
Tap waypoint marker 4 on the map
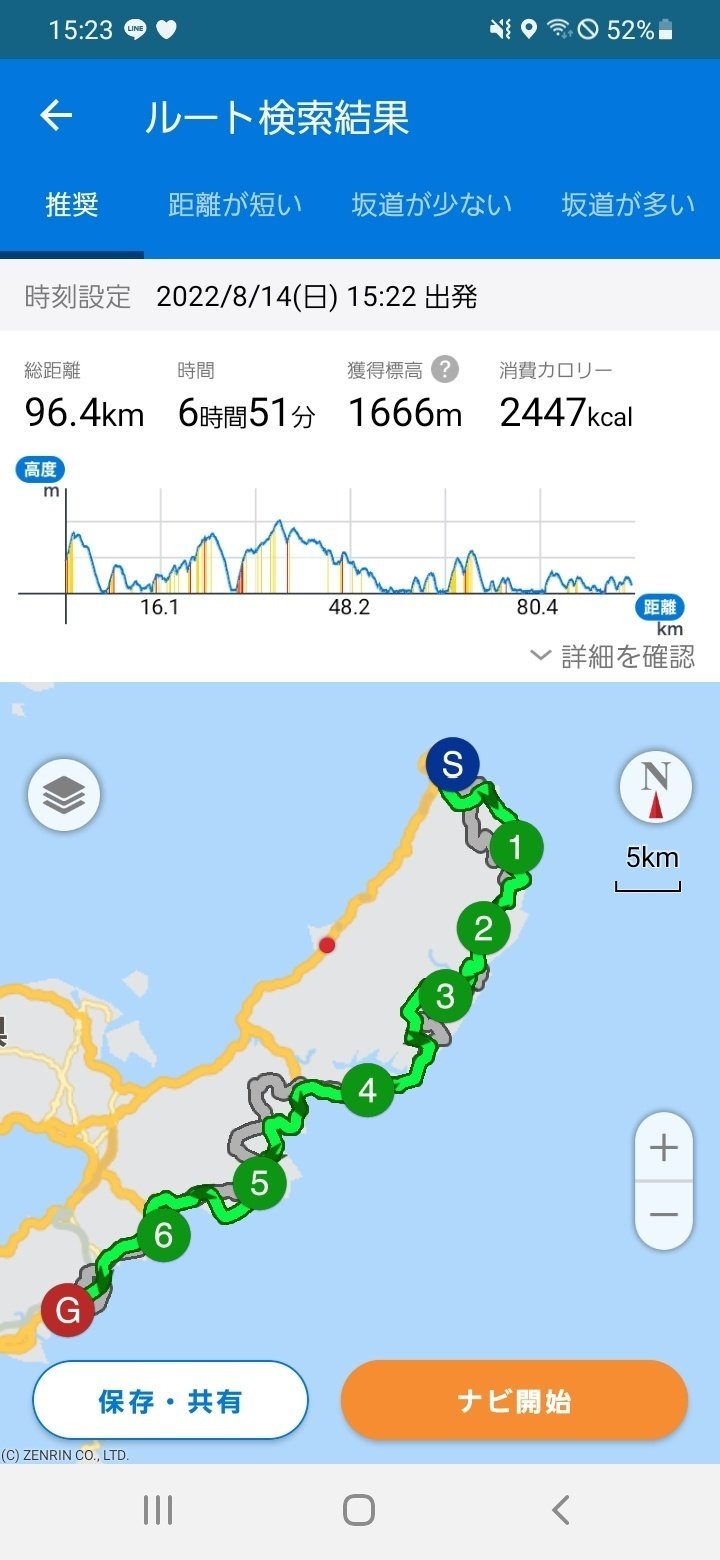pos(368,1090)
